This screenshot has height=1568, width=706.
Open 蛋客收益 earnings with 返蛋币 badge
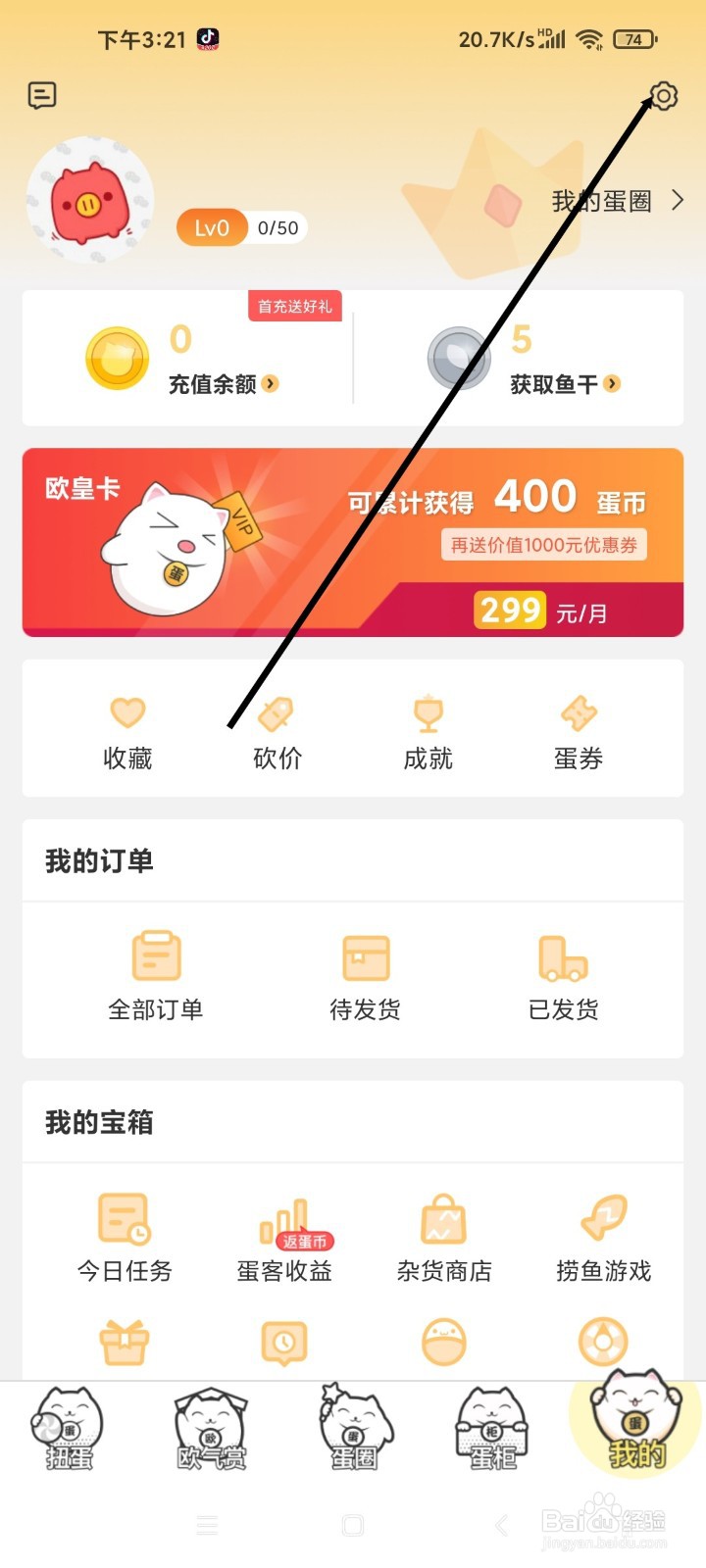click(283, 1235)
